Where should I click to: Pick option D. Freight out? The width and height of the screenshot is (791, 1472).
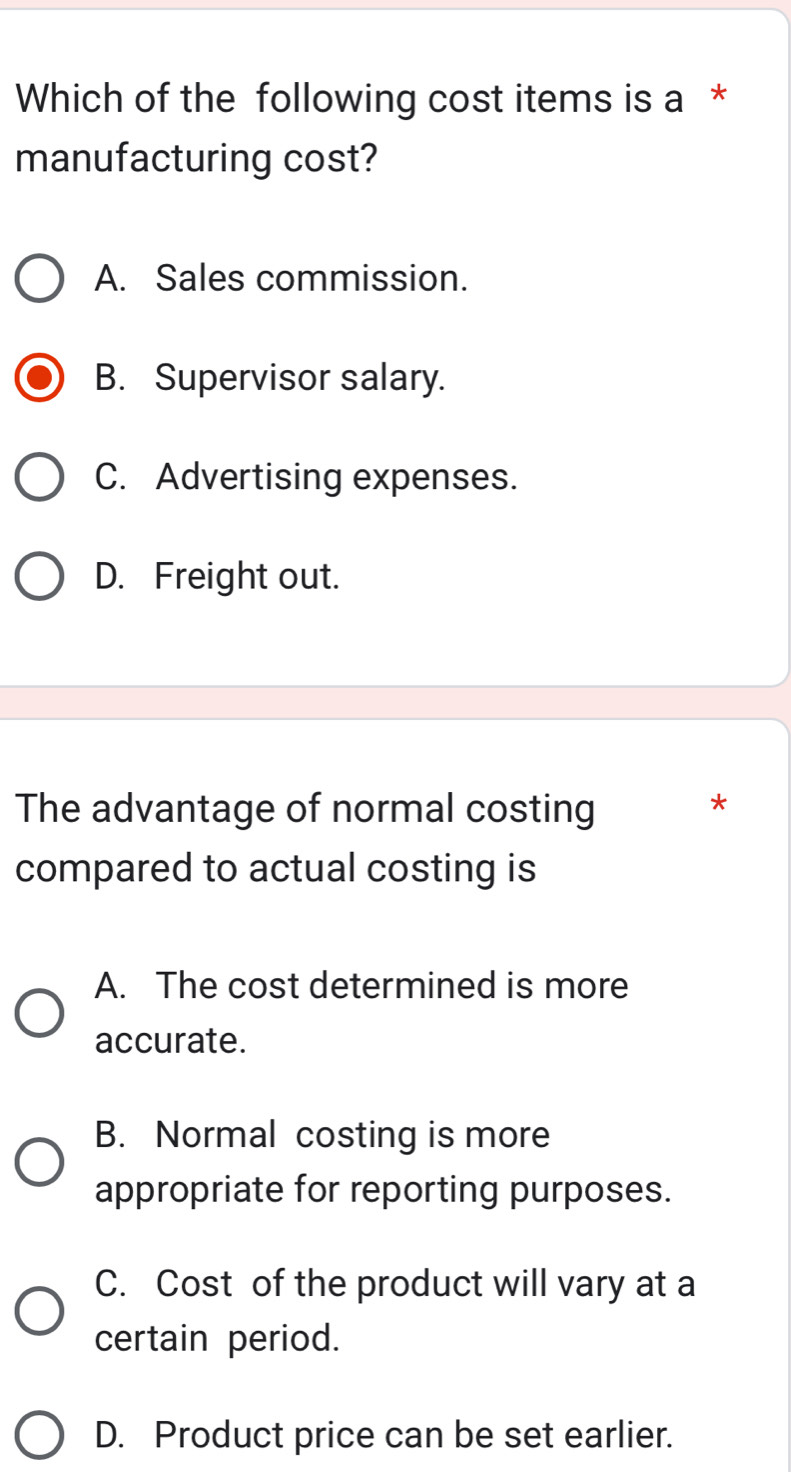[39, 576]
